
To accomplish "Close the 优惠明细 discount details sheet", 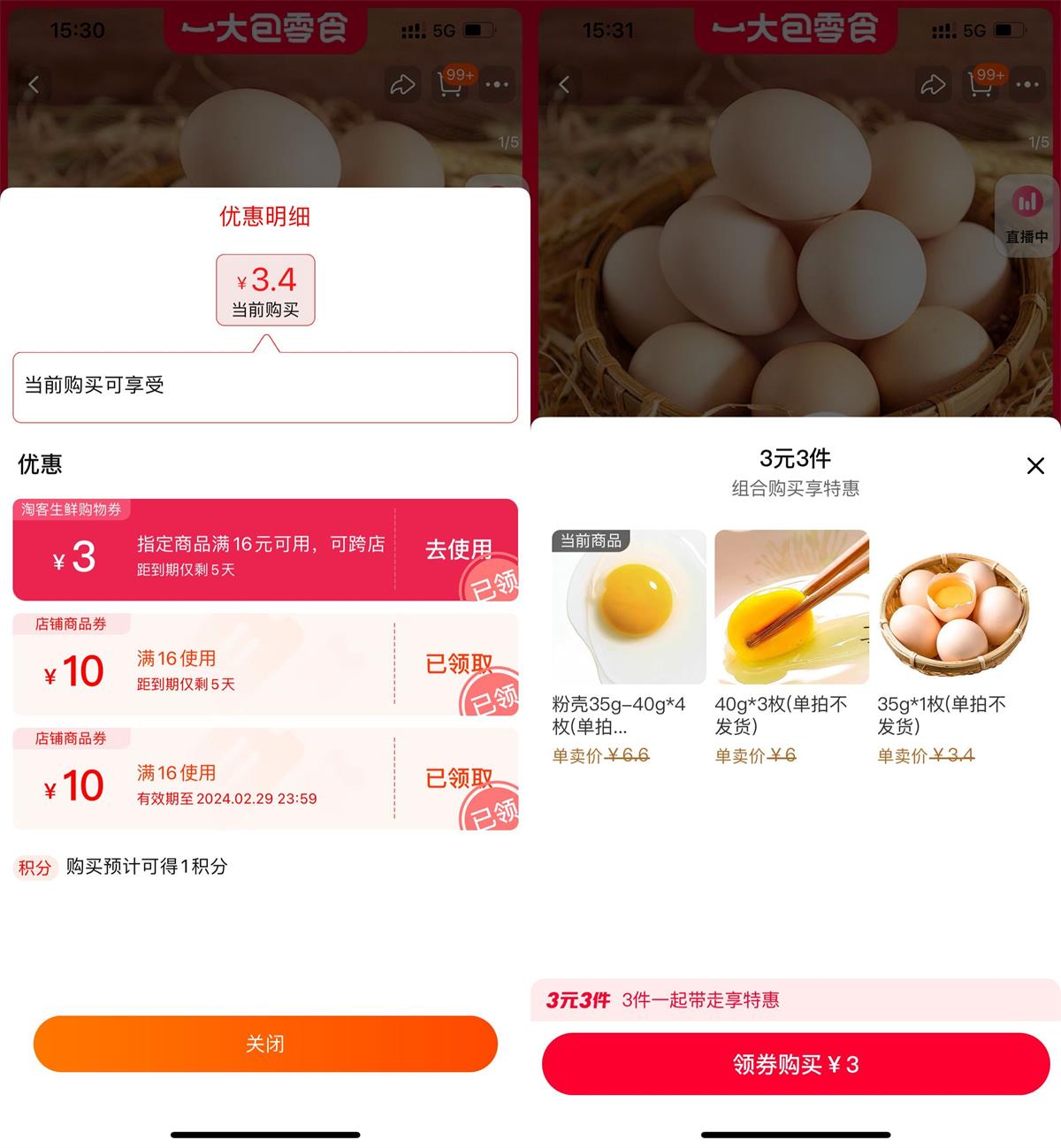I will tap(265, 1044).
